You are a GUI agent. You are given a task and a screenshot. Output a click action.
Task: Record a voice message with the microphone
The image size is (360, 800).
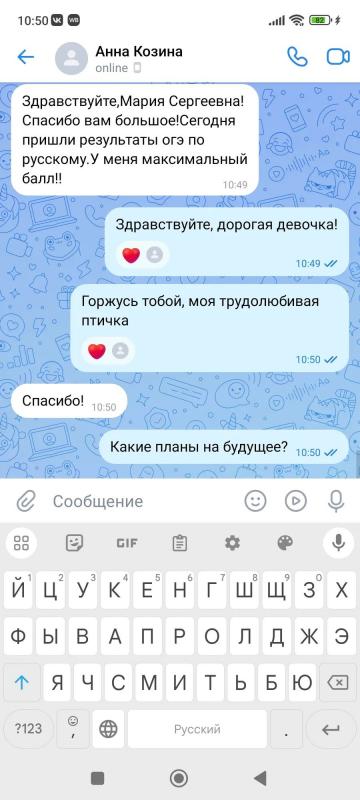coord(336,501)
